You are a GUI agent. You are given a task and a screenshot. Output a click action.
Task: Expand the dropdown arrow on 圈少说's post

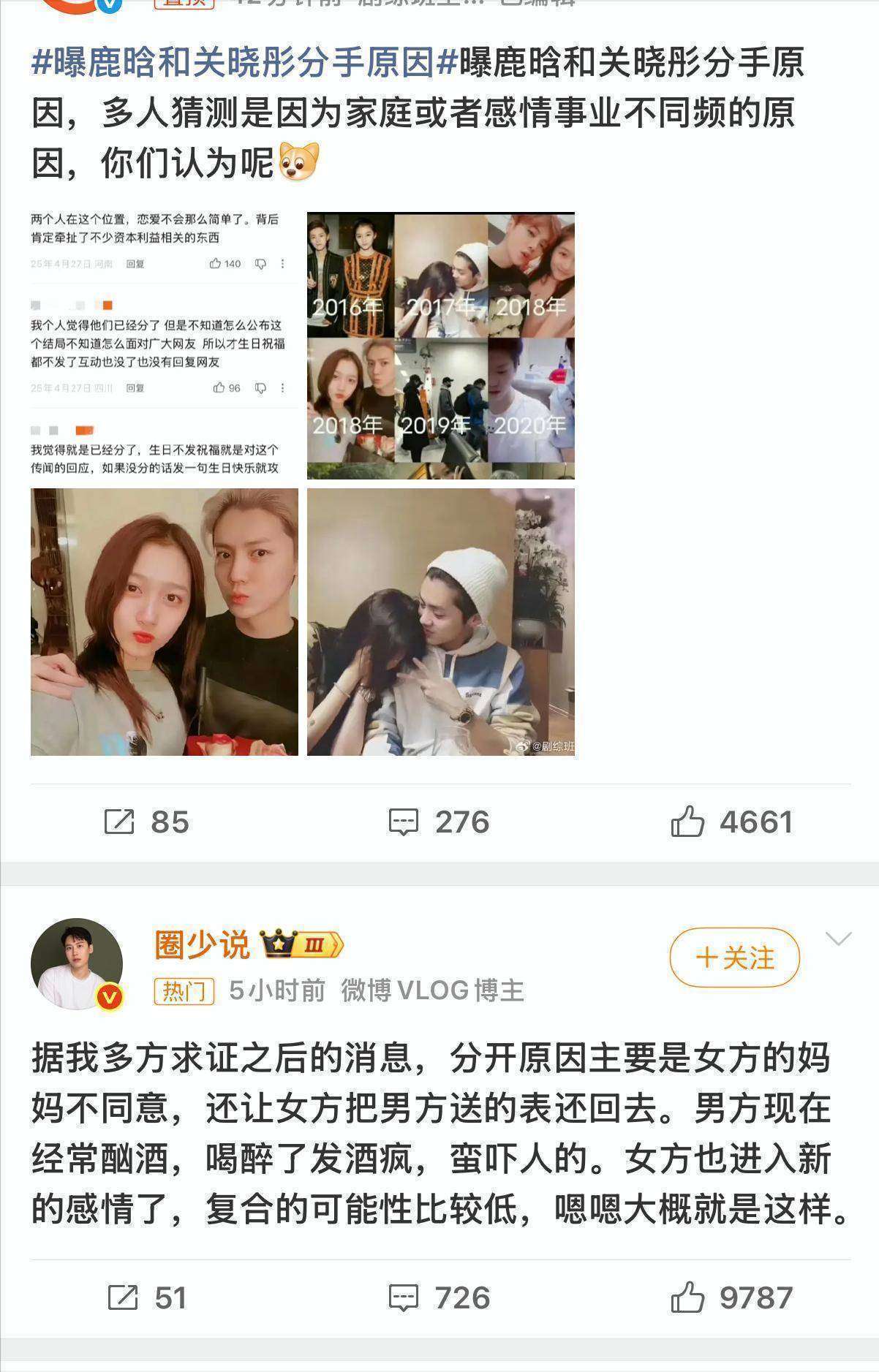click(838, 939)
